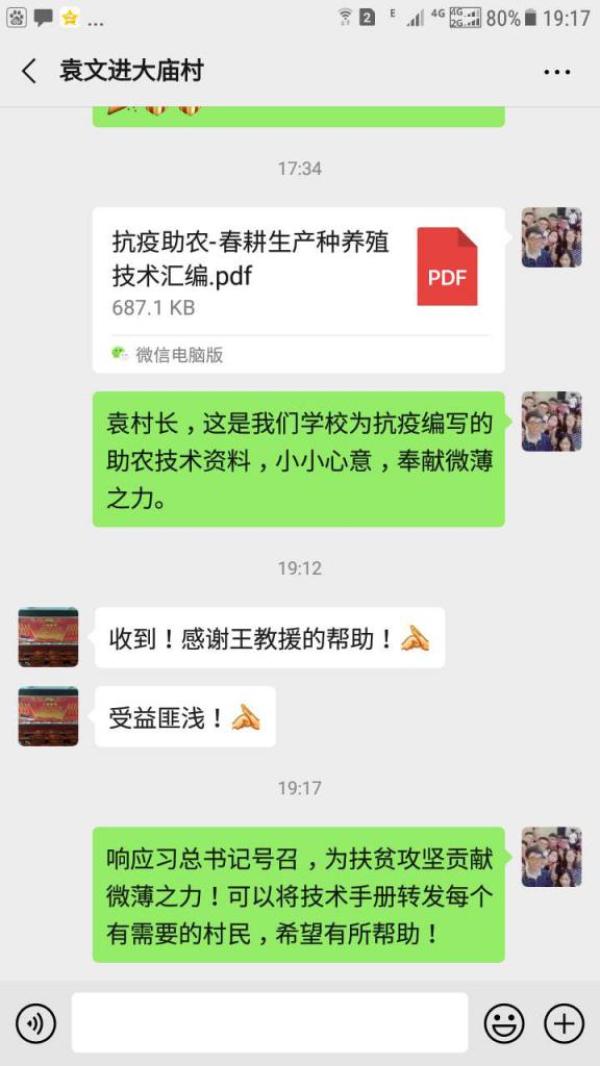Go back from 袁文进大庙村 chat
The image size is (600, 1066).
tap(29, 72)
